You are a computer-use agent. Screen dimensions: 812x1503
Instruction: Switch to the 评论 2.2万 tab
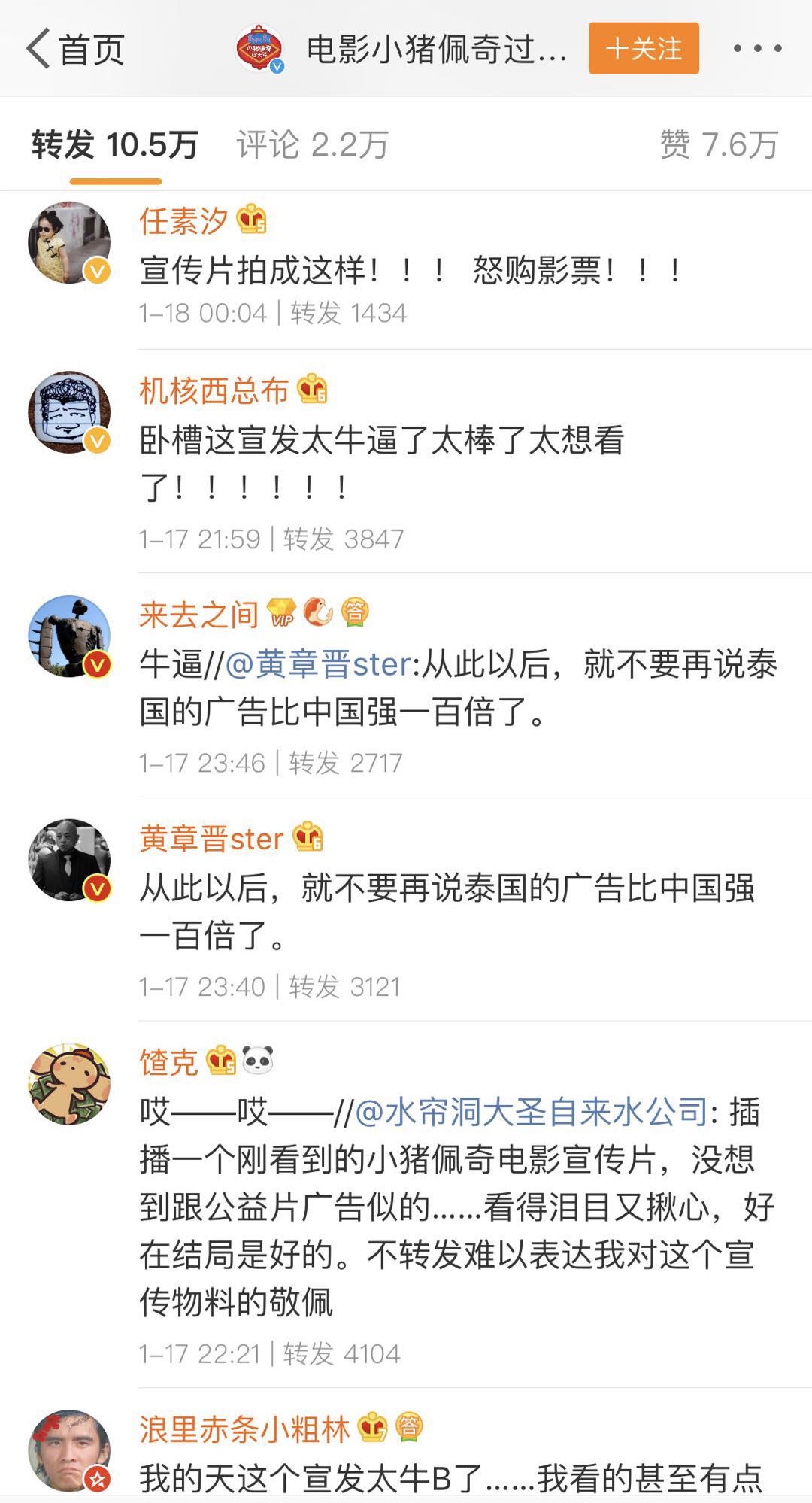click(312, 144)
